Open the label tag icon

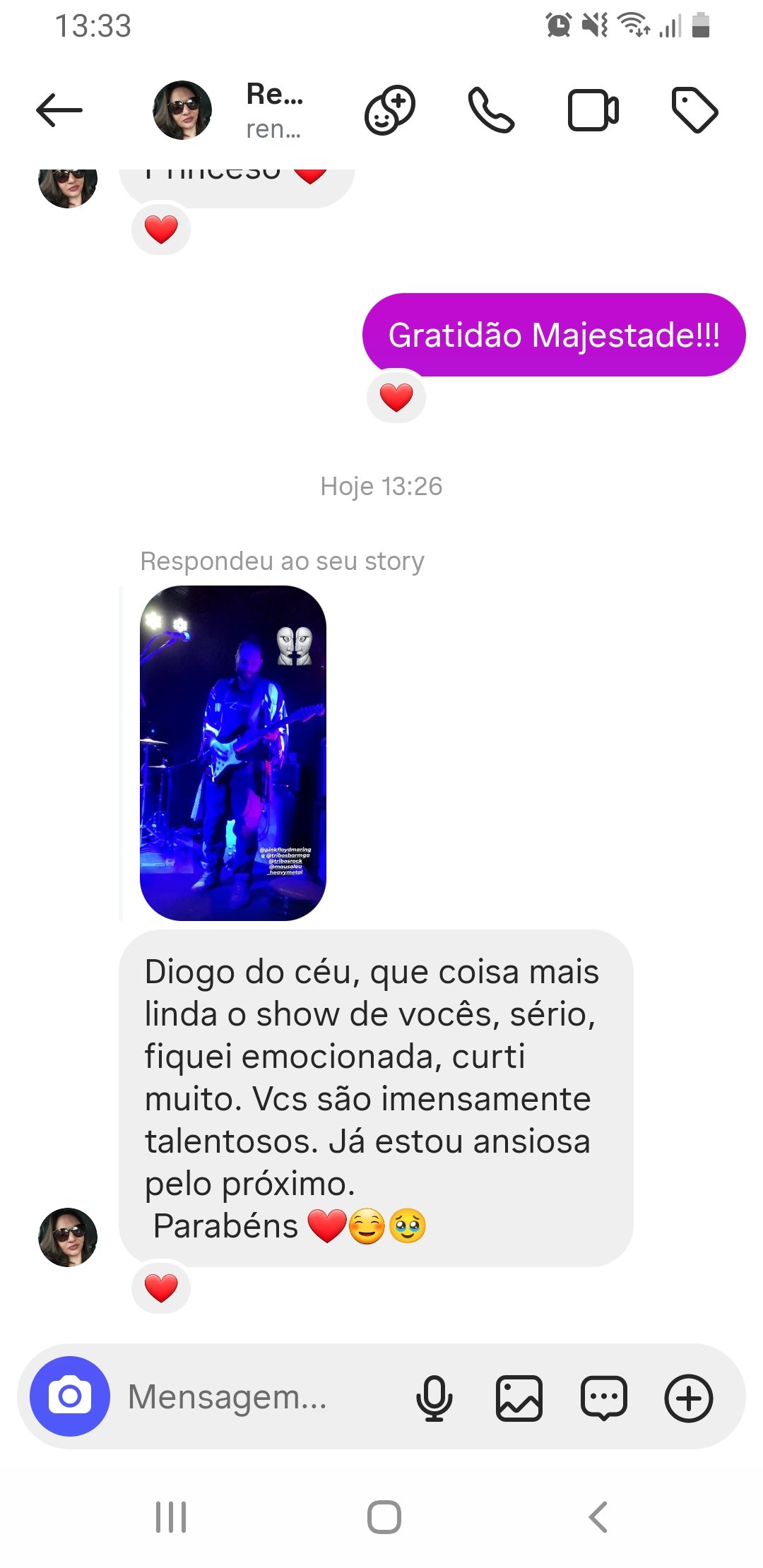[694, 110]
